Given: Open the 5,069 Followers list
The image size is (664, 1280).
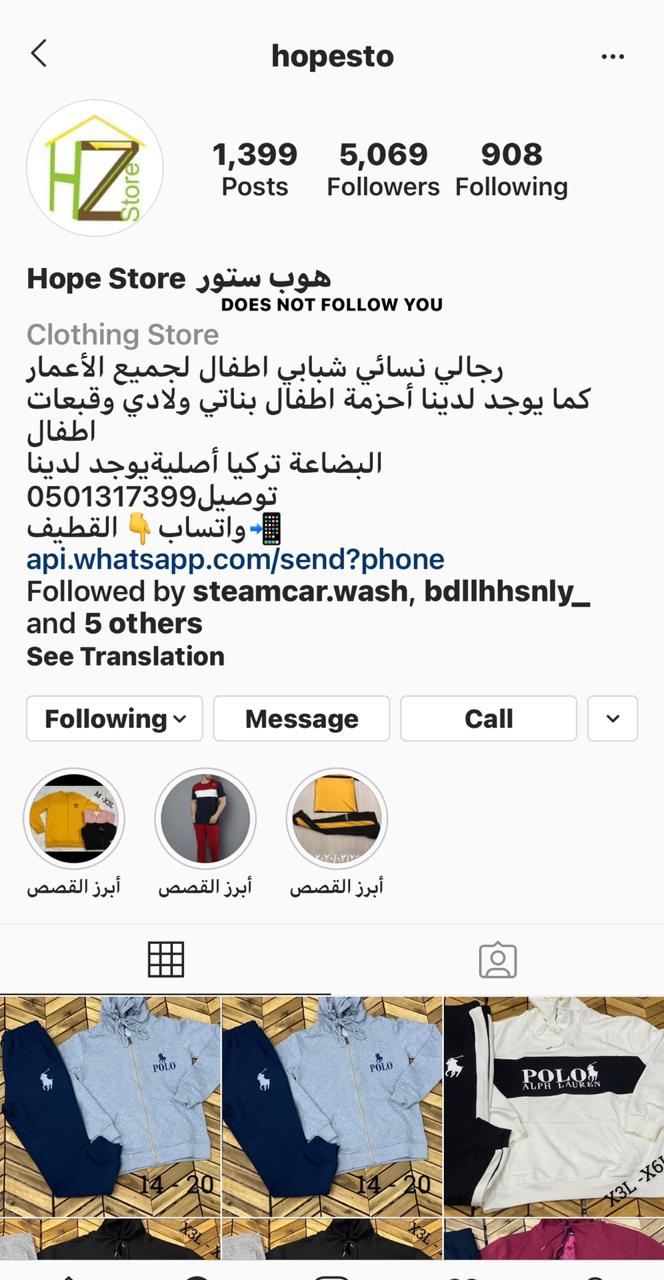Looking at the screenshot, I should (x=383, y=169).
